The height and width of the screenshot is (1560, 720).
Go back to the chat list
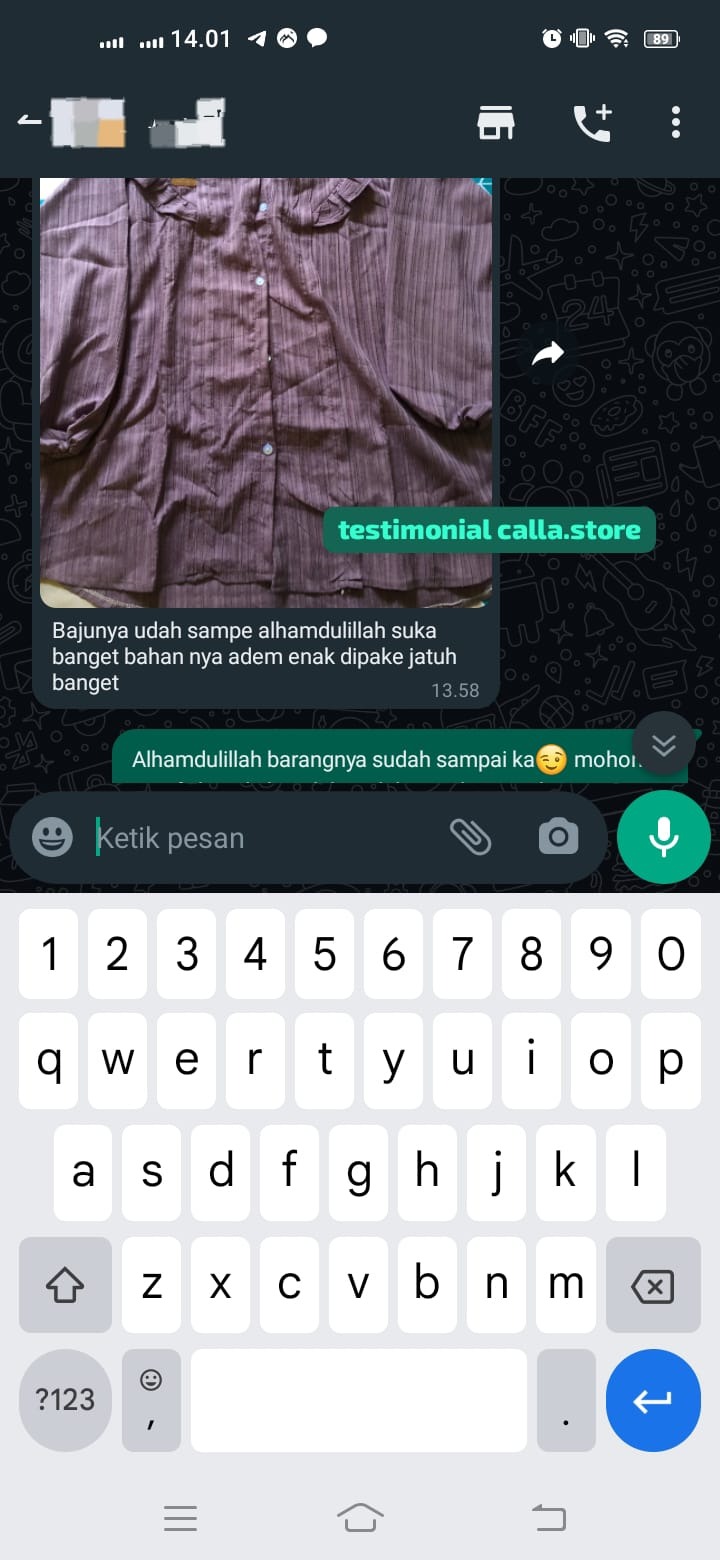30,122
